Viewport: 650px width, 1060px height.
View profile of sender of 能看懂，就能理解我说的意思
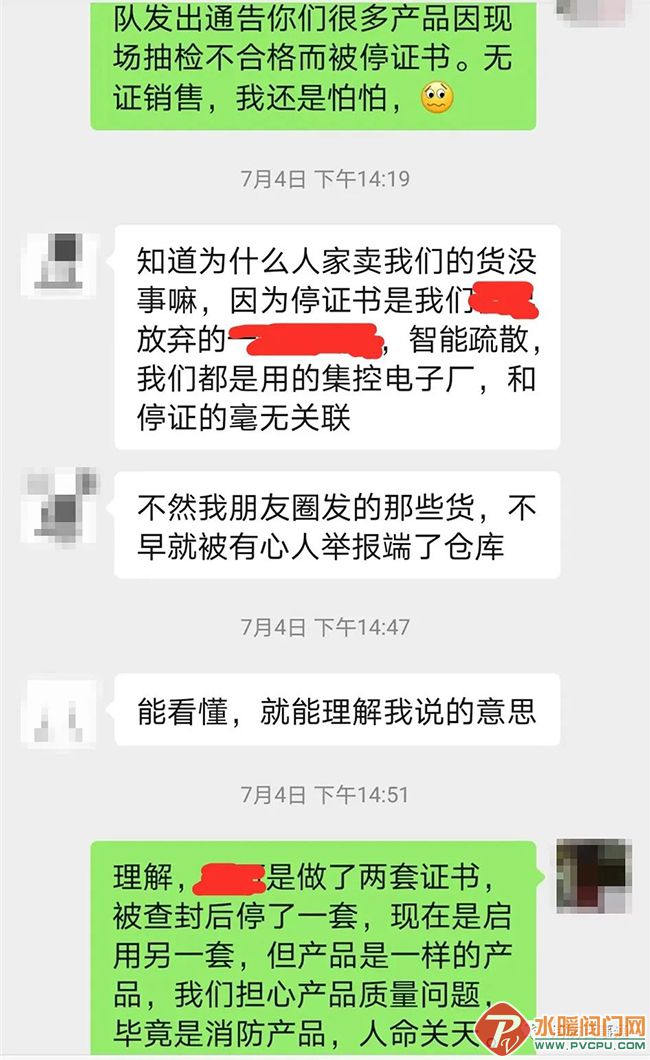(62, 712)
